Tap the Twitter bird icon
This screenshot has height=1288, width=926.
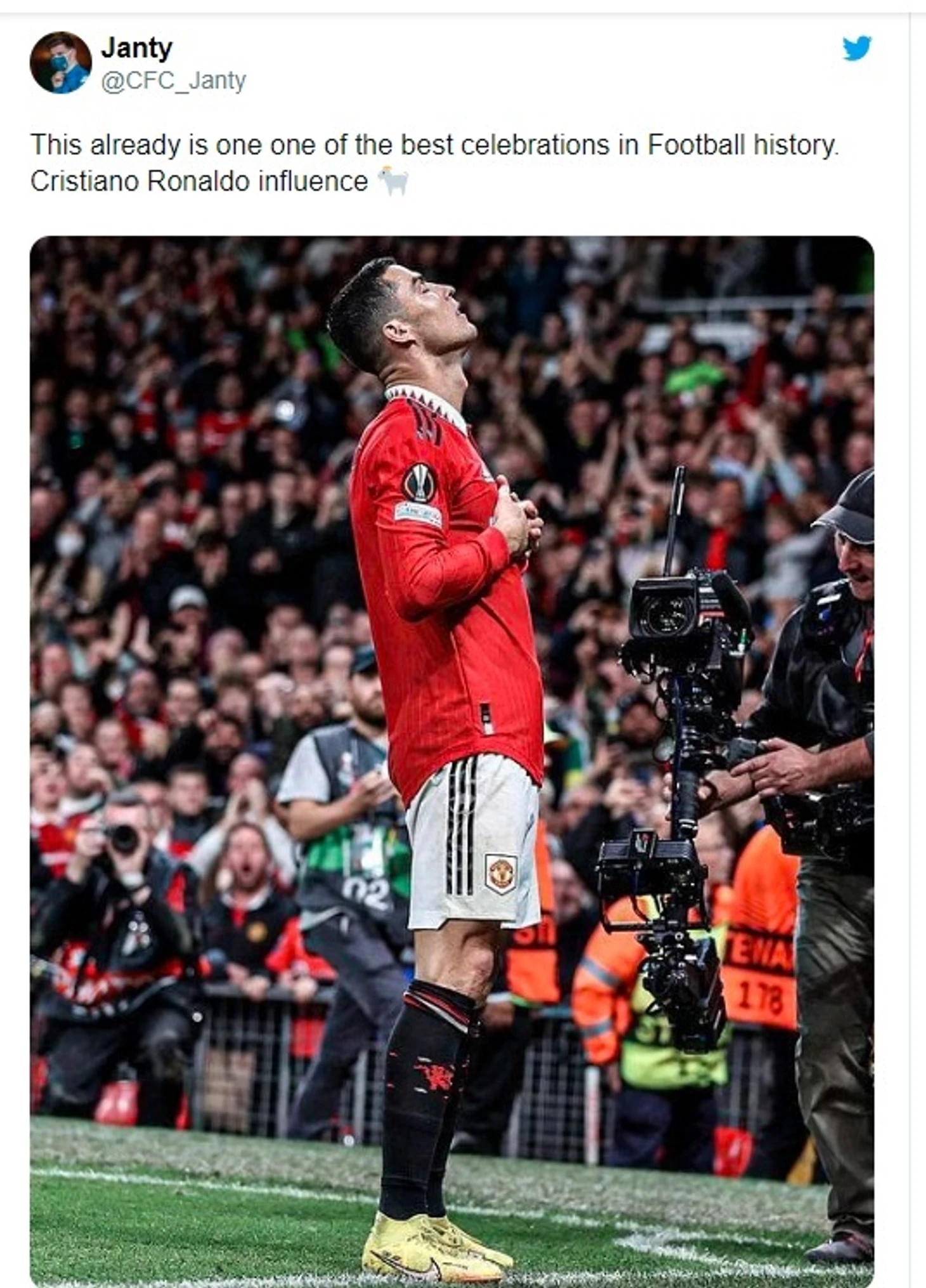[x=856, y=48]
